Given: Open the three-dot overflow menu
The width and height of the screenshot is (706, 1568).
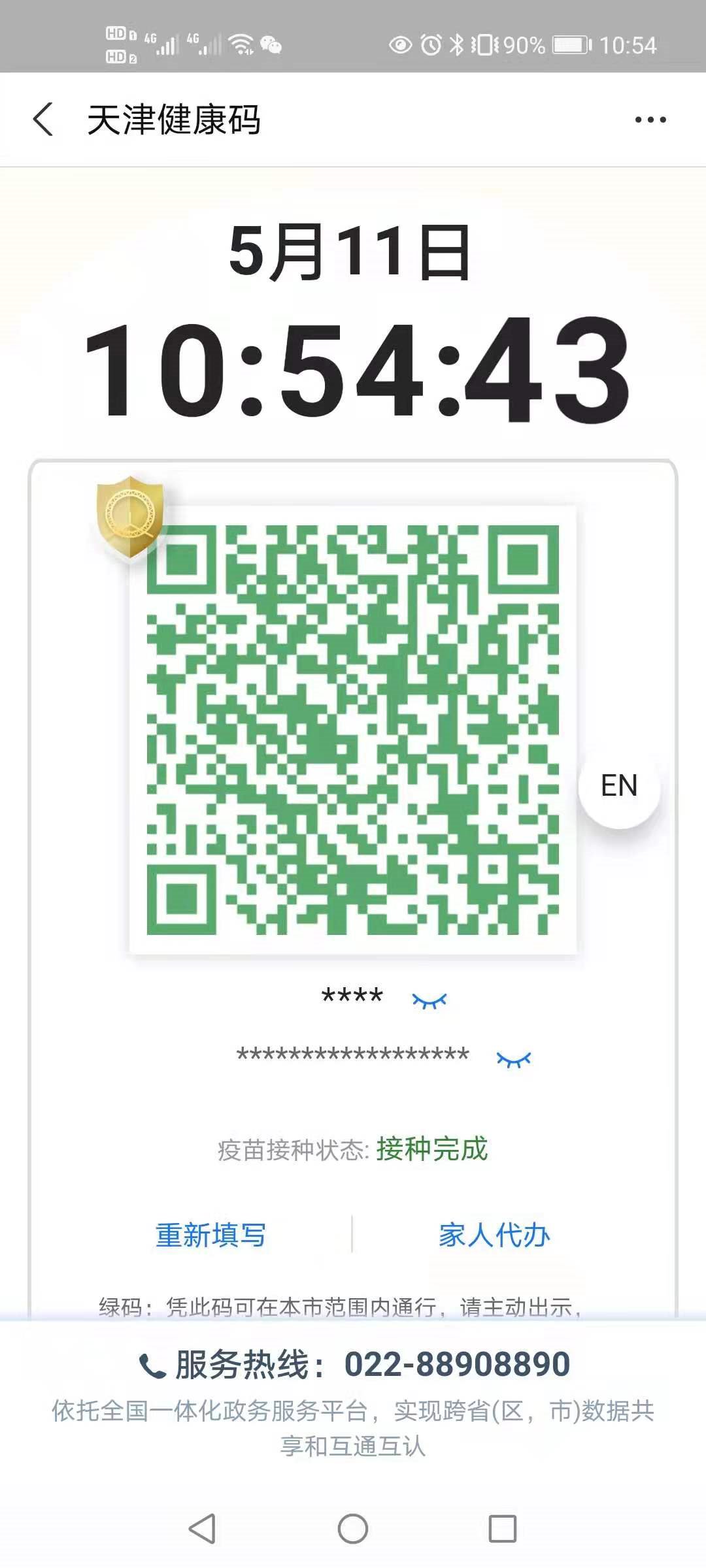Looking at the screenshot, I should [x=650, y=120].
